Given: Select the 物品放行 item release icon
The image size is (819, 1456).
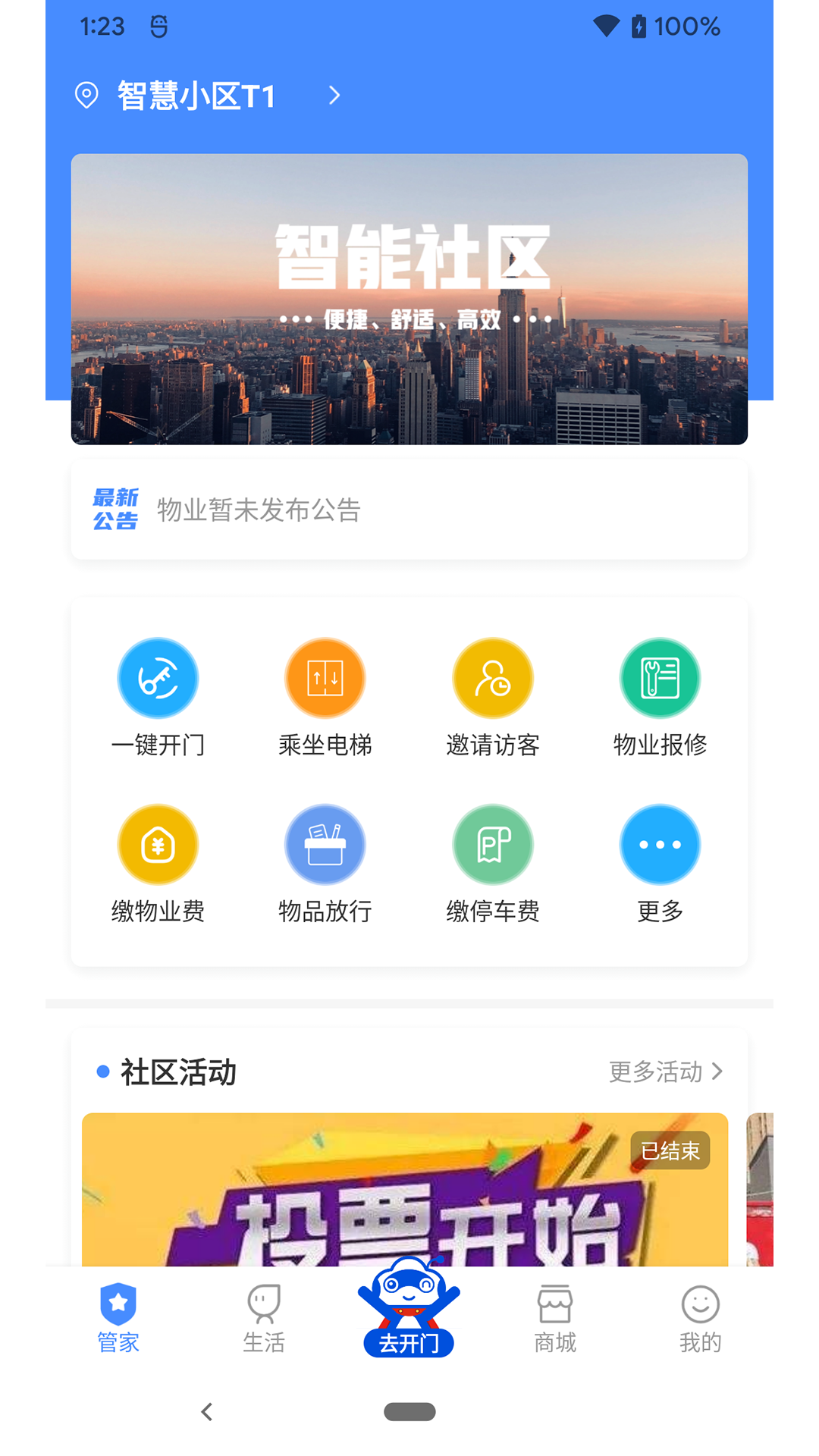Looking at the screenshot, I should 325,844.
